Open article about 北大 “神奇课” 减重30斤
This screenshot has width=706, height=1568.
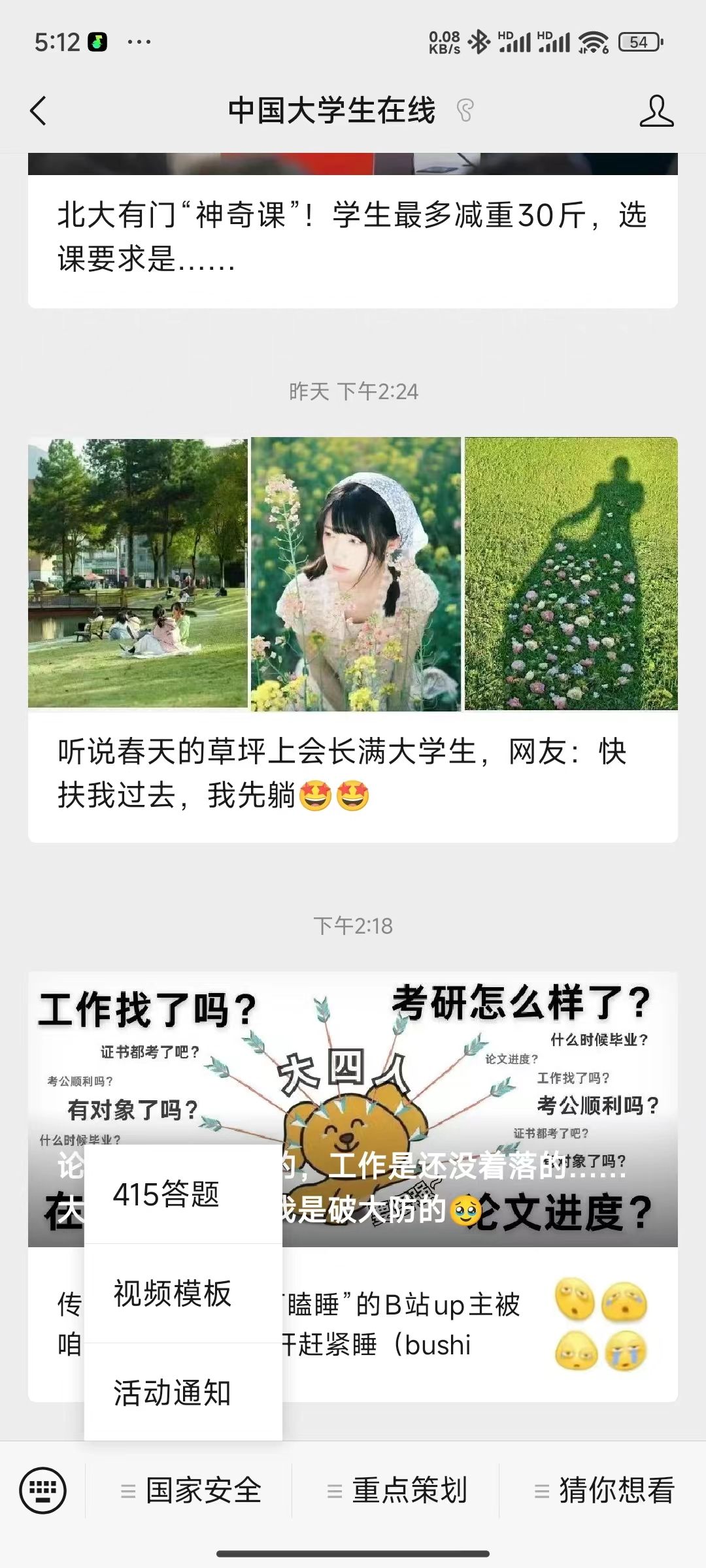click(x=353, y=237)
